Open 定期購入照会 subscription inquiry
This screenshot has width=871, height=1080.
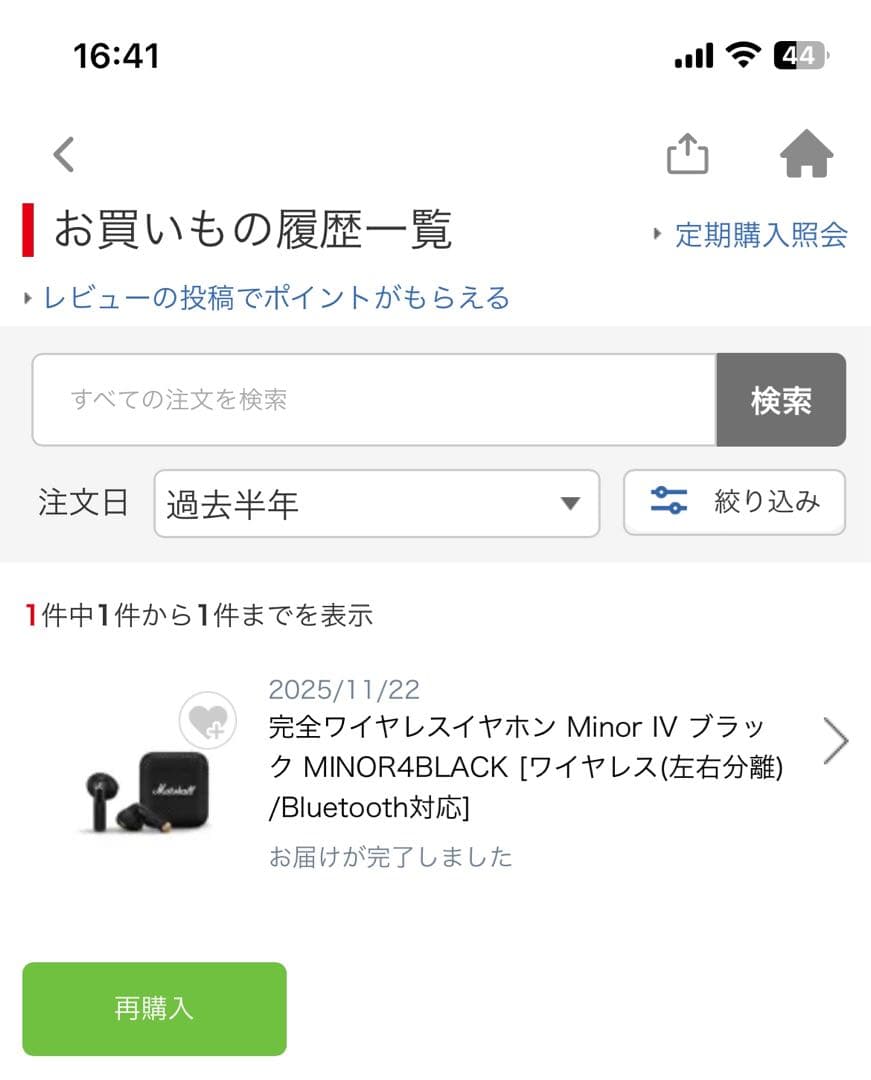(x=760, y=236)
